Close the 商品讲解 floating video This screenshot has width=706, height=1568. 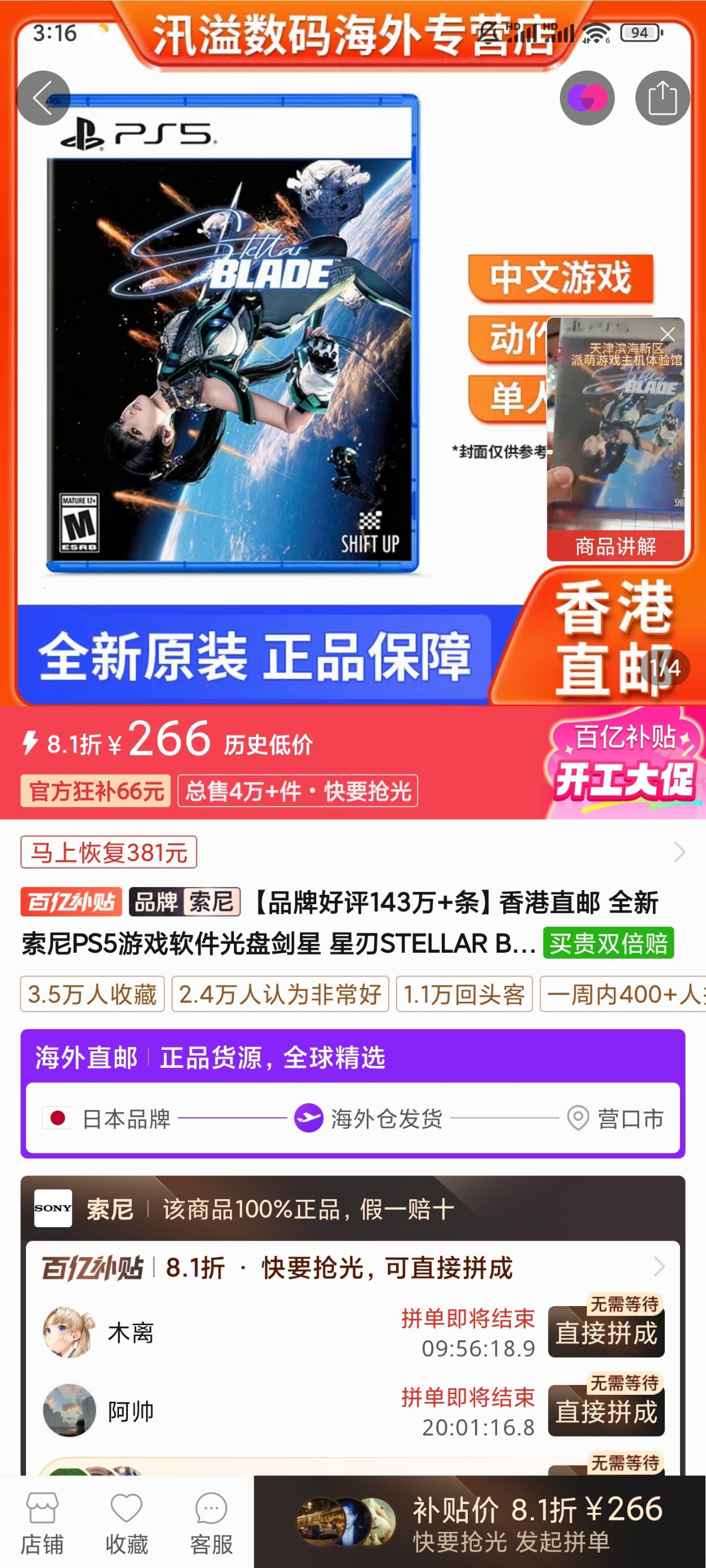coord(667,334)
